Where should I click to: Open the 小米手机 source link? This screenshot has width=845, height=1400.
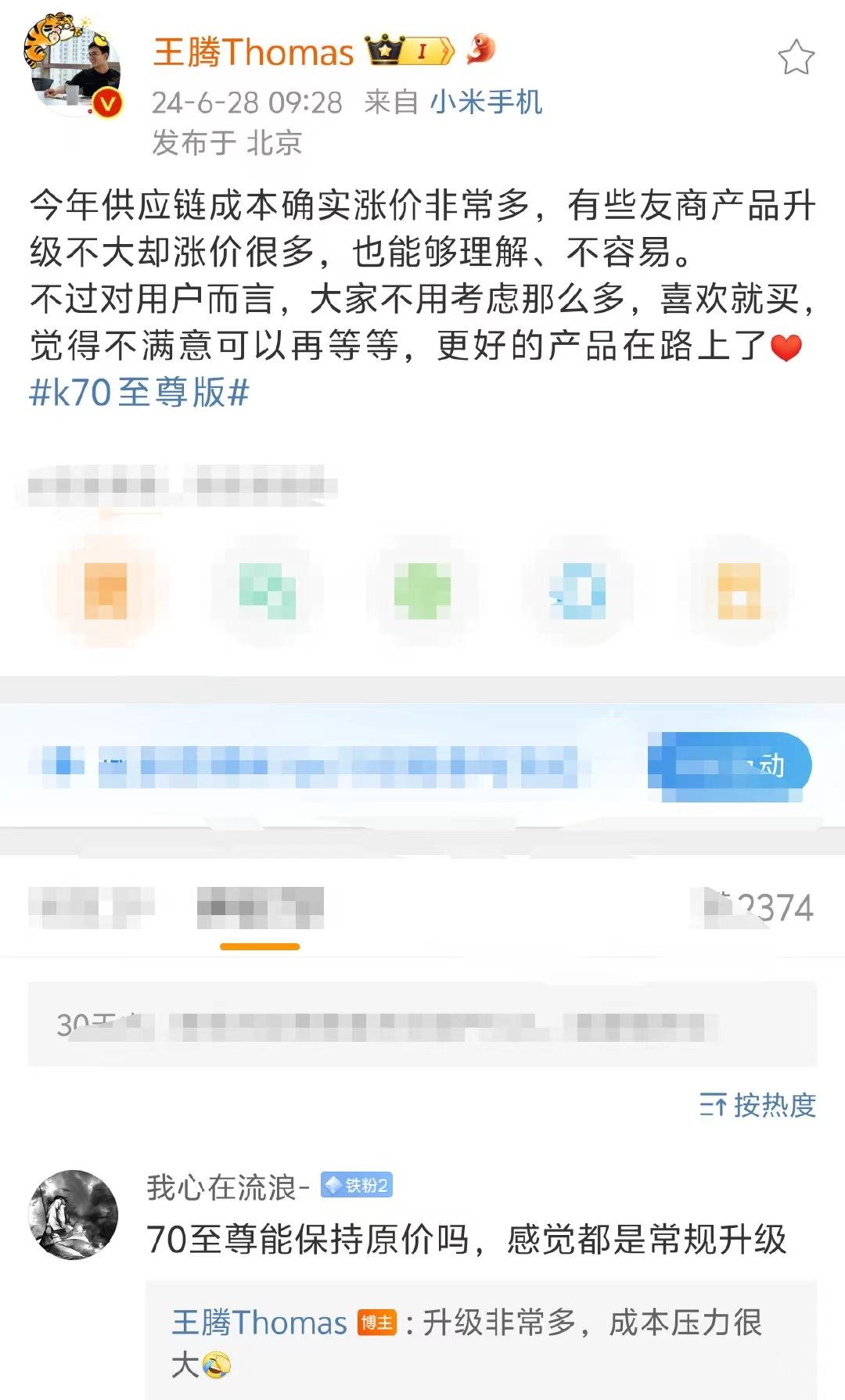pyautogui.click(x=486, y=102)
